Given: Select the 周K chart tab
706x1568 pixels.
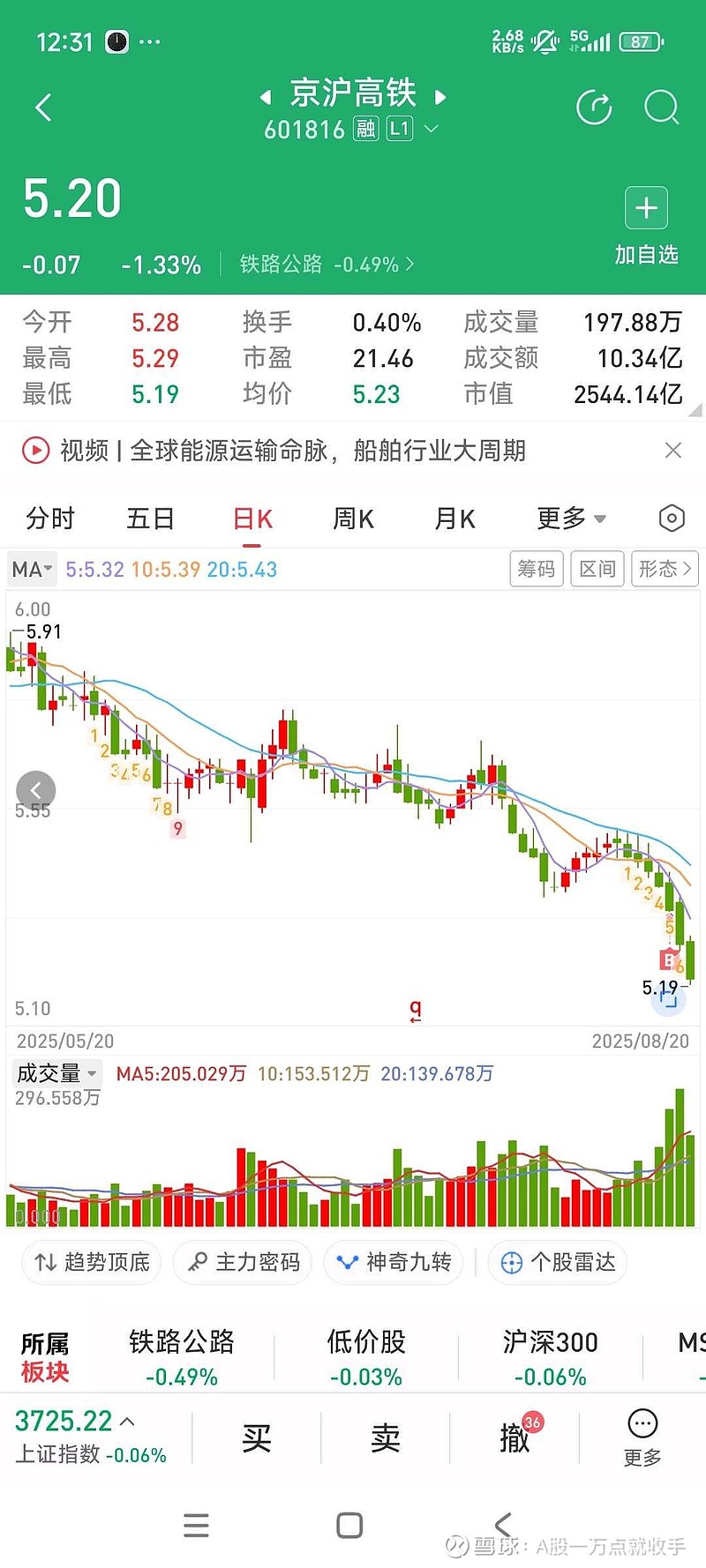Looking at the screenshot, I should tap(353, 519).
